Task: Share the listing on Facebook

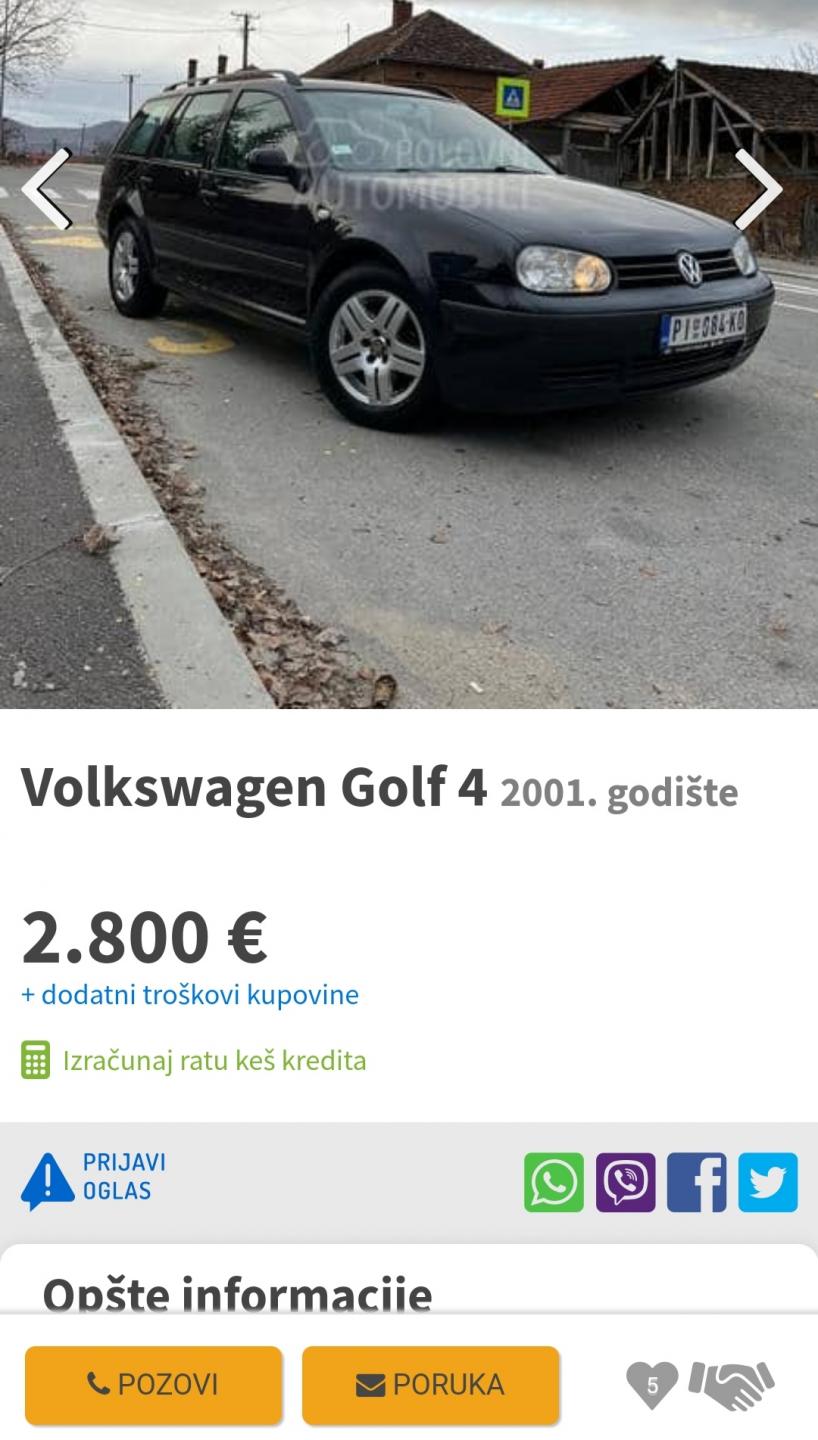Action: click(697, 1182)
